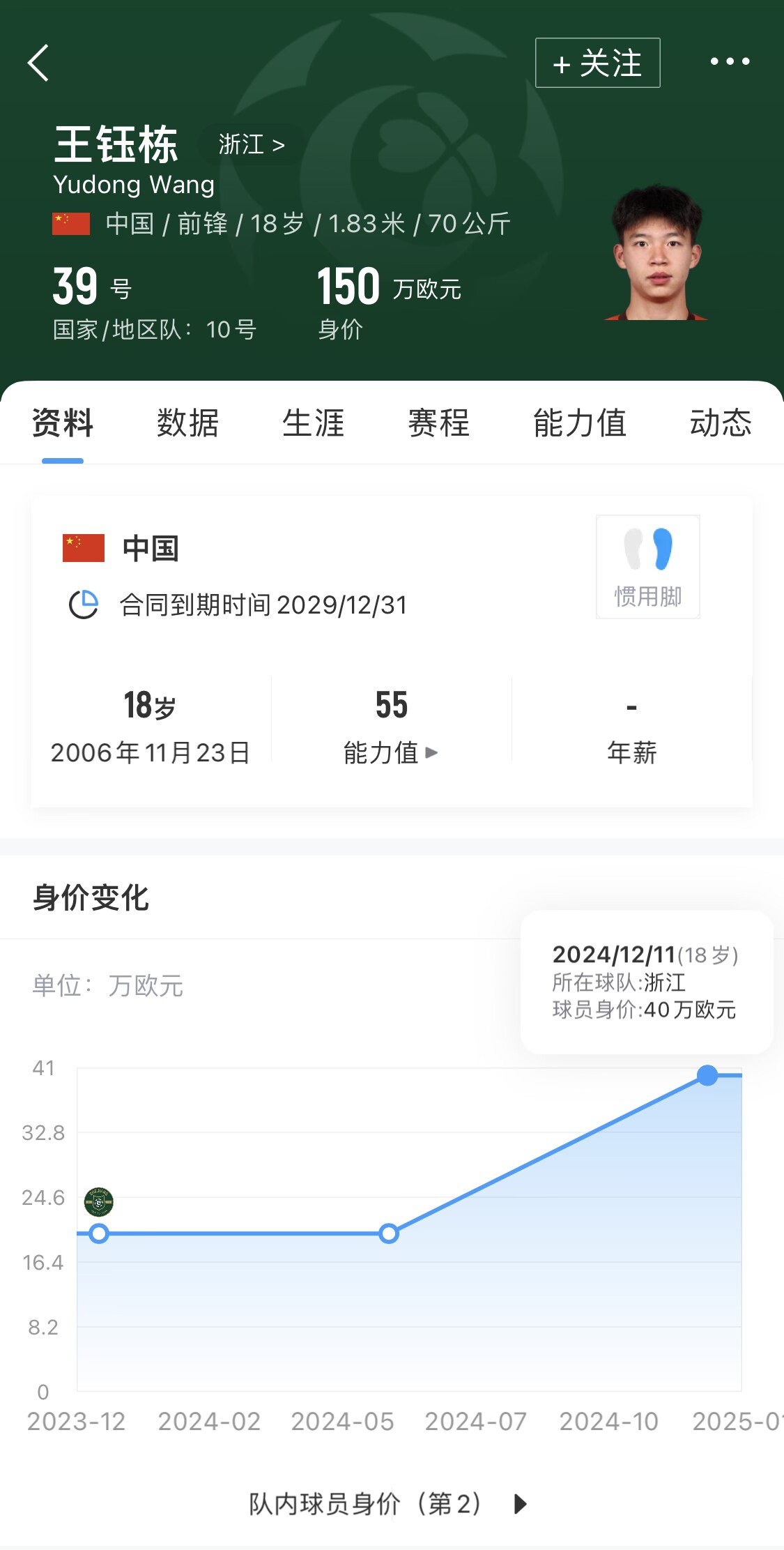The width and height of the screenshot is (784, 1550).
Task: Open the 55 能力值 rating details
Action: 391,727
